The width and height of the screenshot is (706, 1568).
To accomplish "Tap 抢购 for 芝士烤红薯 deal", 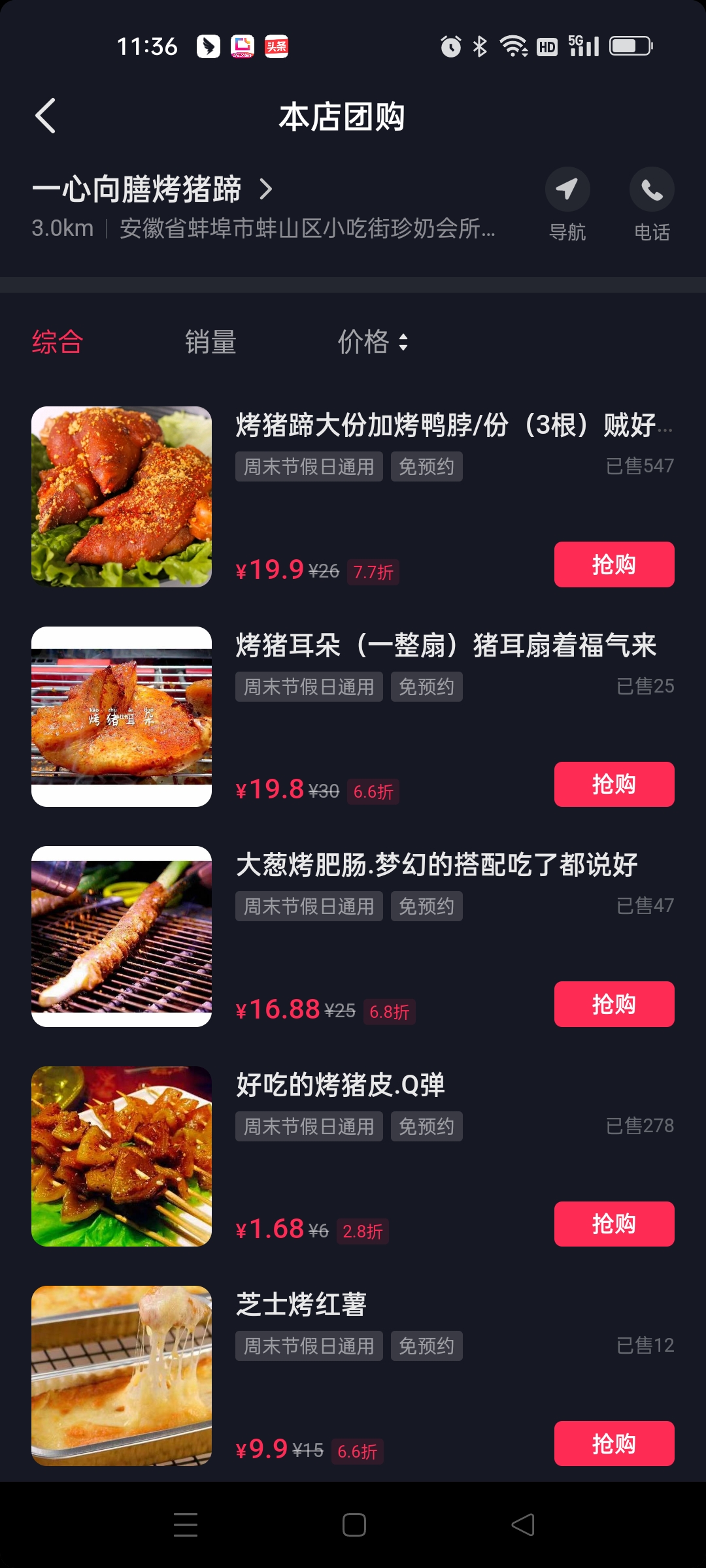I will coord(613,1444).
